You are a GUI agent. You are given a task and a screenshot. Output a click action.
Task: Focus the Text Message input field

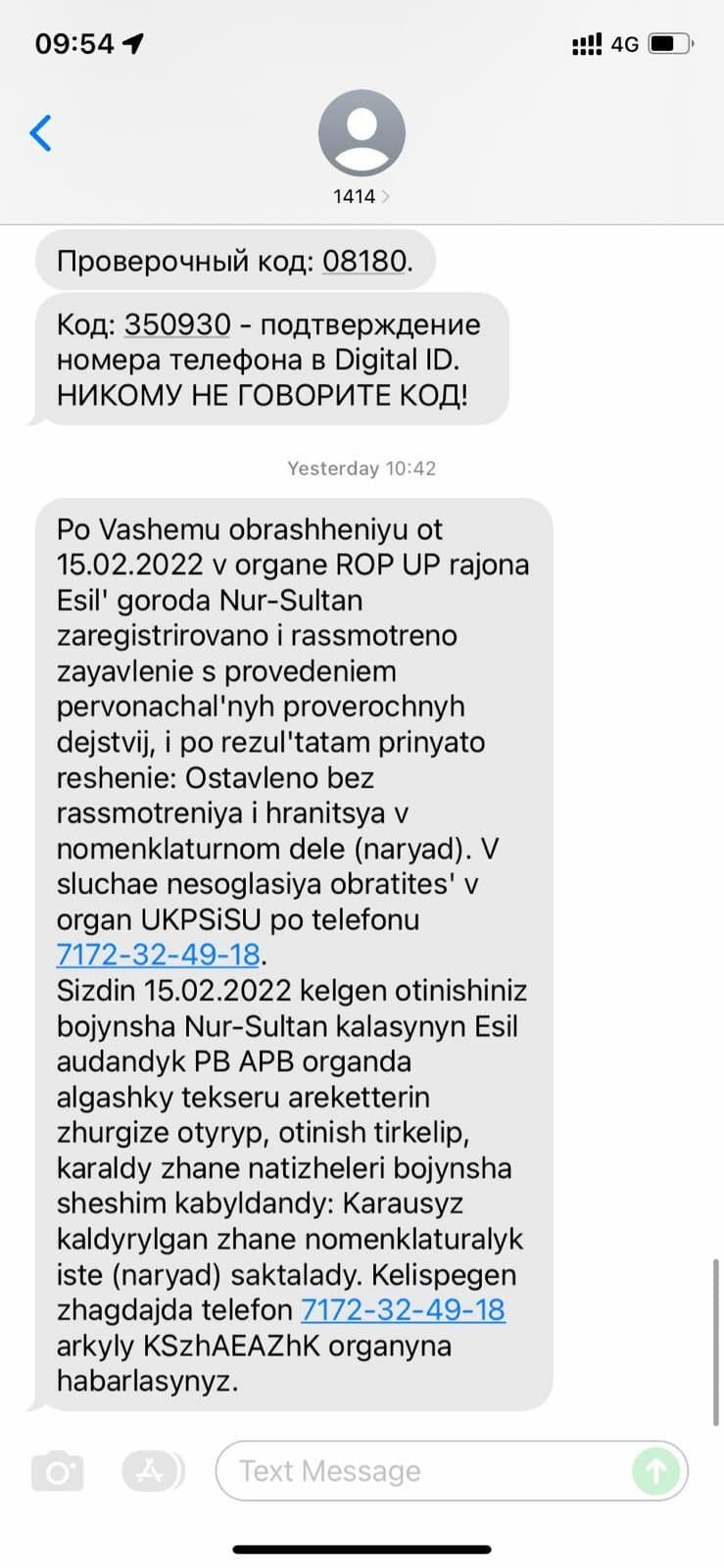pos(421,1471)
